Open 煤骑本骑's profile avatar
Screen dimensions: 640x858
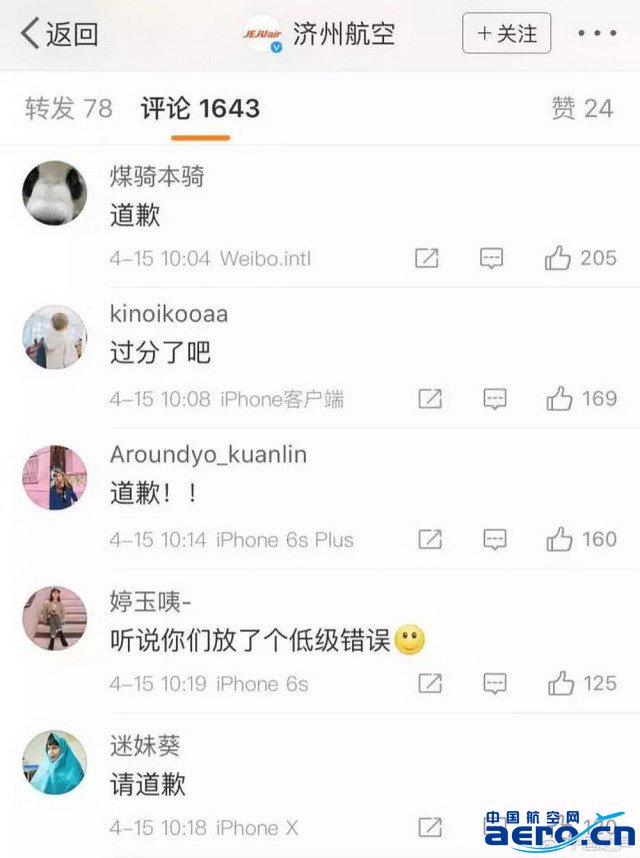coord(55,193)
